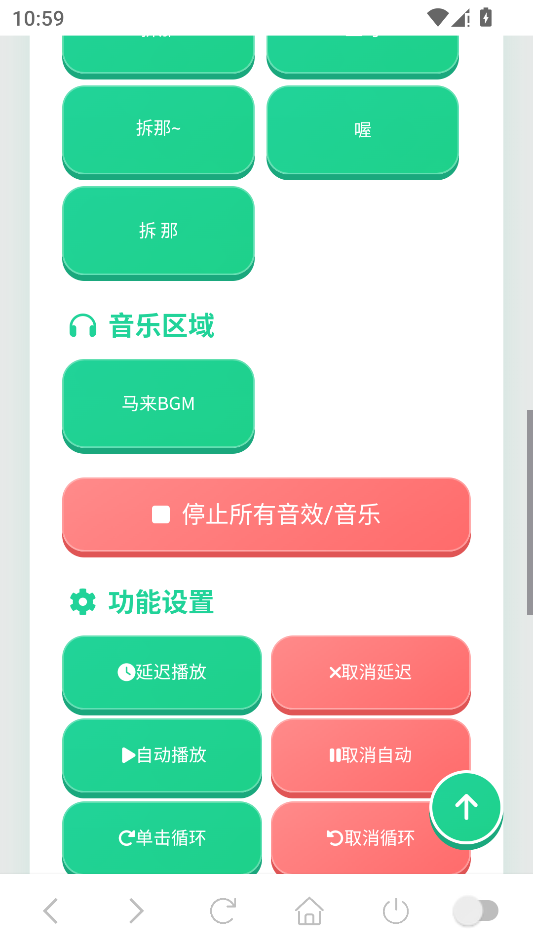Viewport: 533px width, 948px height.
Task: Go back with the browser back arrow
Action: point(51,911)
